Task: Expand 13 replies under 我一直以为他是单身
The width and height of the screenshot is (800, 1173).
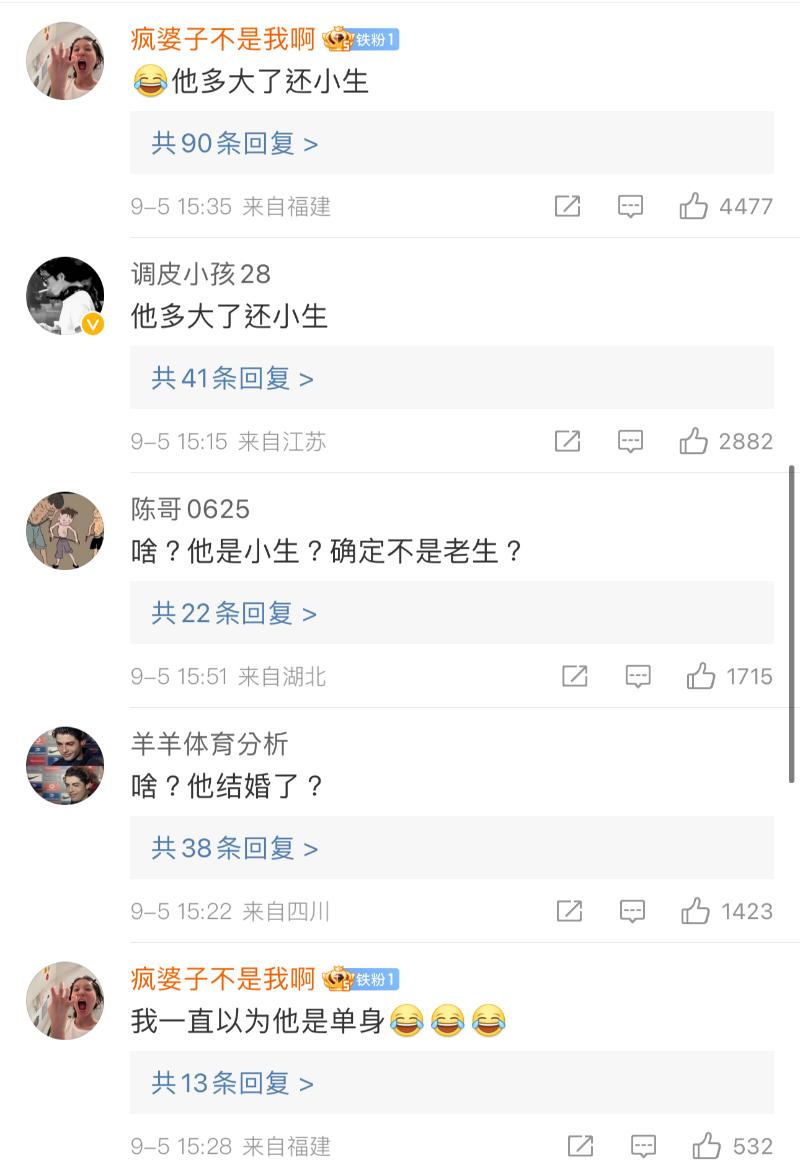Action: pyautogui.click(x=232, y=1084)
